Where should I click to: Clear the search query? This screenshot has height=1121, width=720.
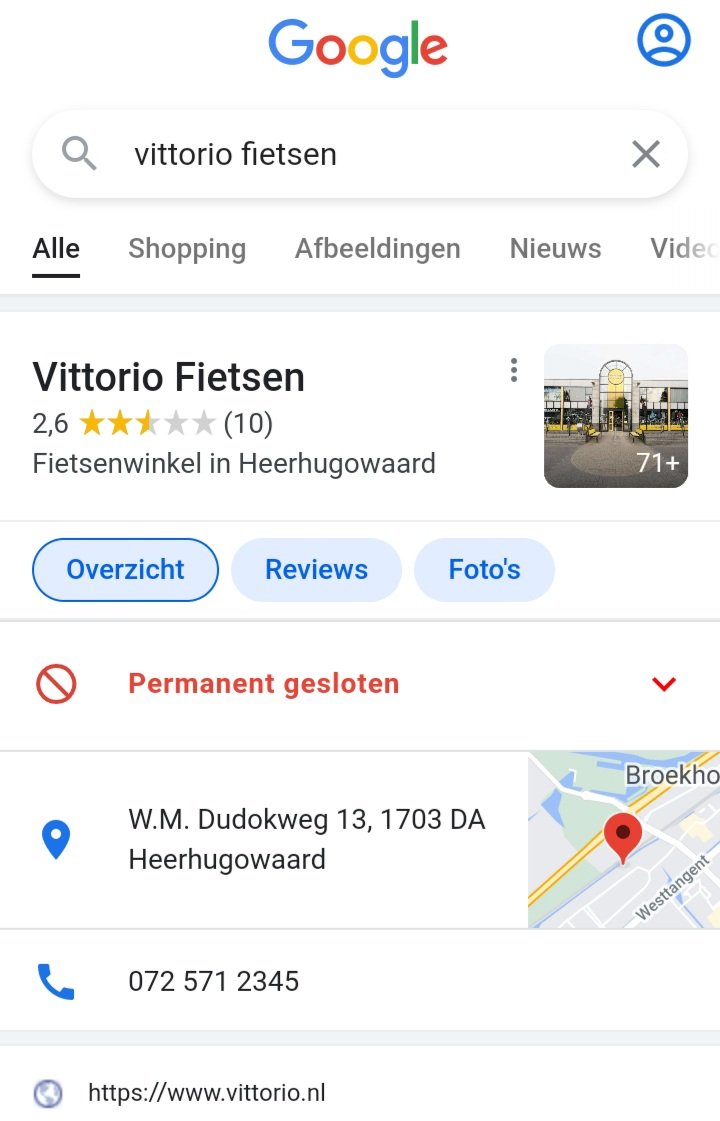point(646,155)
